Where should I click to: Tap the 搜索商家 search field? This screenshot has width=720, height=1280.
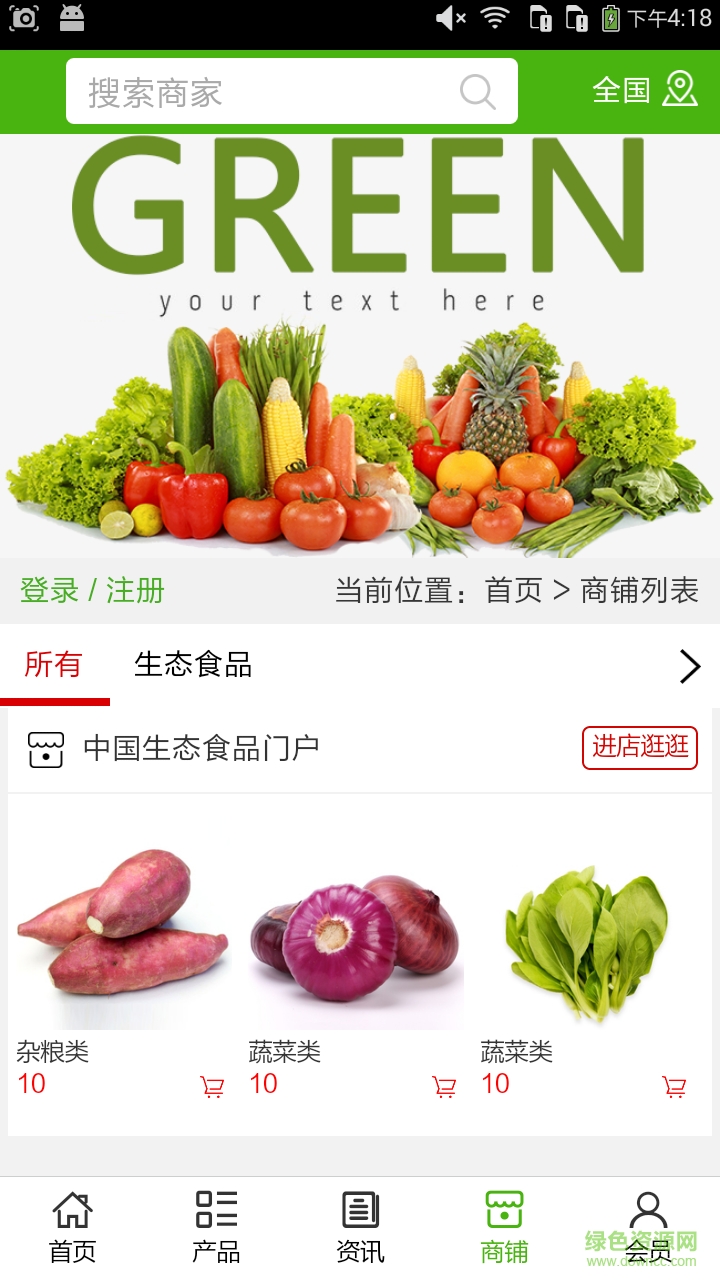[260, 92]
